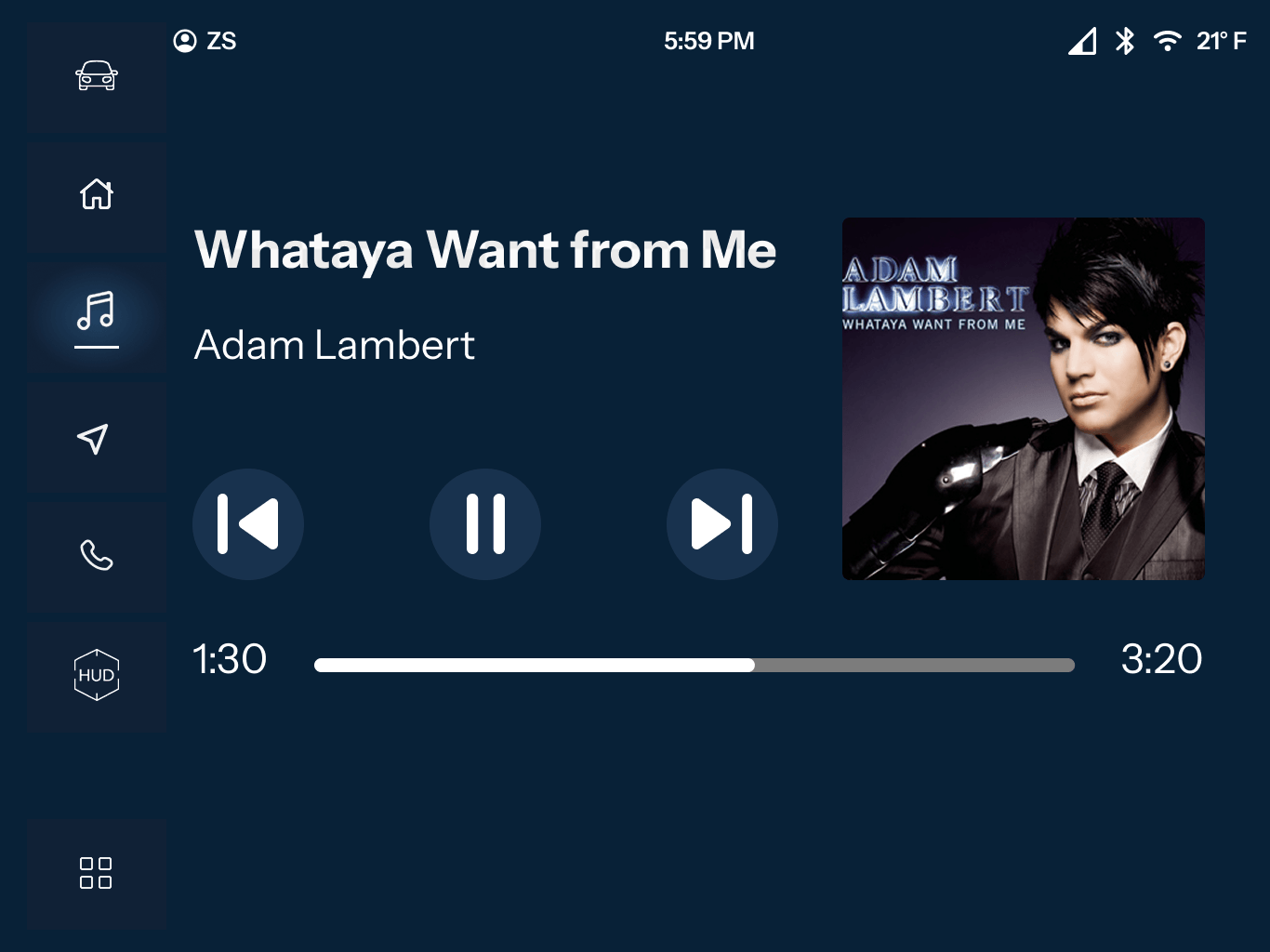Tap the song progress bar to seek
This screenshot has width=1270, height=952.
coord(694,666)
